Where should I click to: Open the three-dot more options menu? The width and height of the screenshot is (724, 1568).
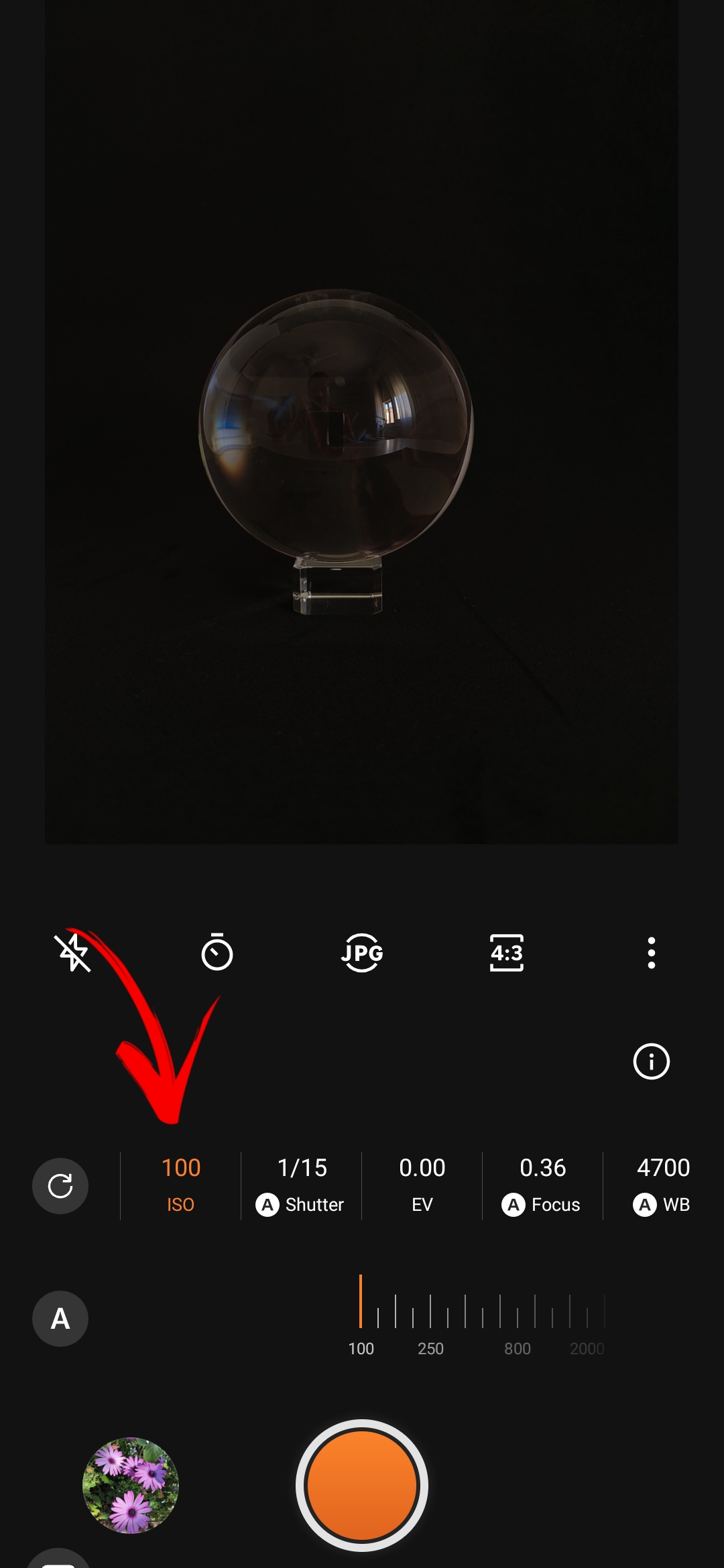click(x=651, y=952)
